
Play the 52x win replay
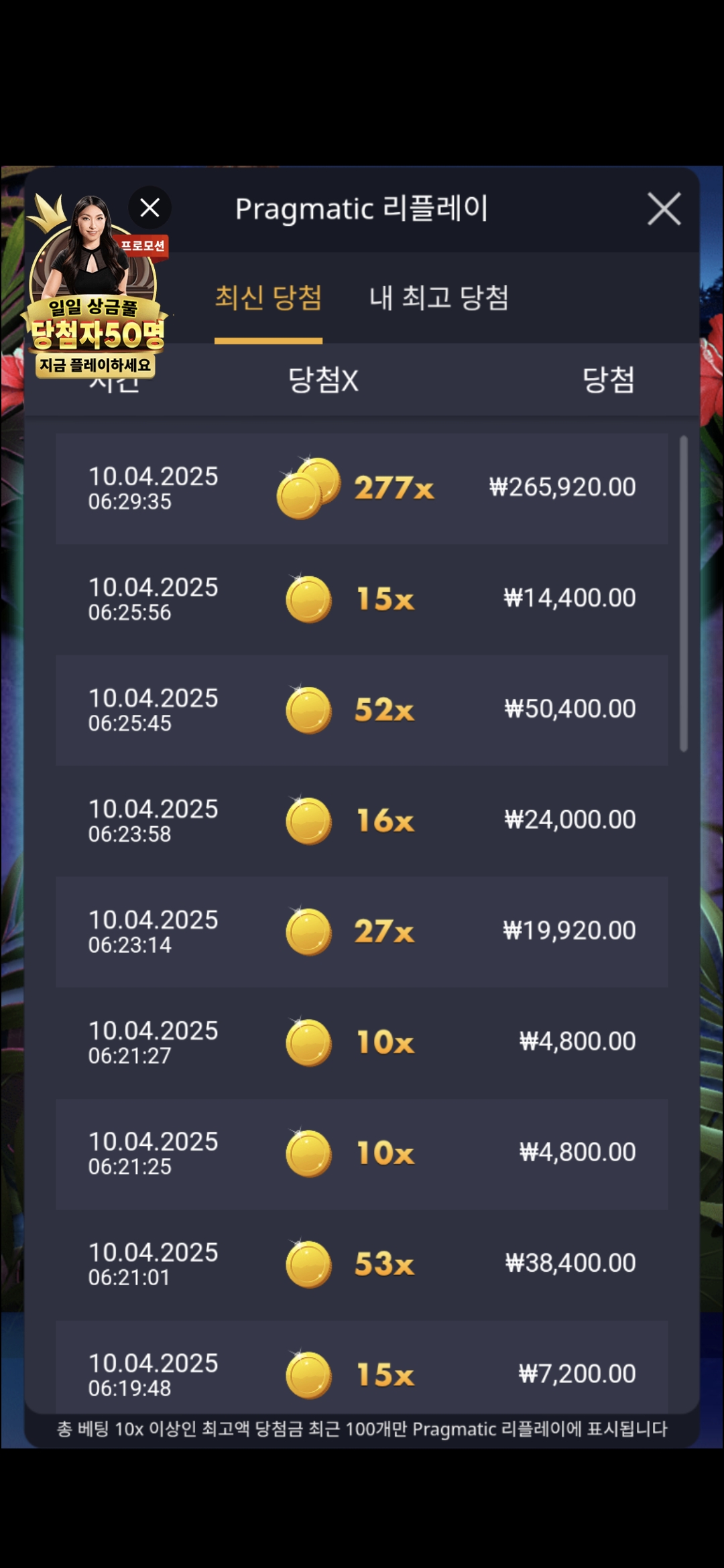[x=362, y=710]
